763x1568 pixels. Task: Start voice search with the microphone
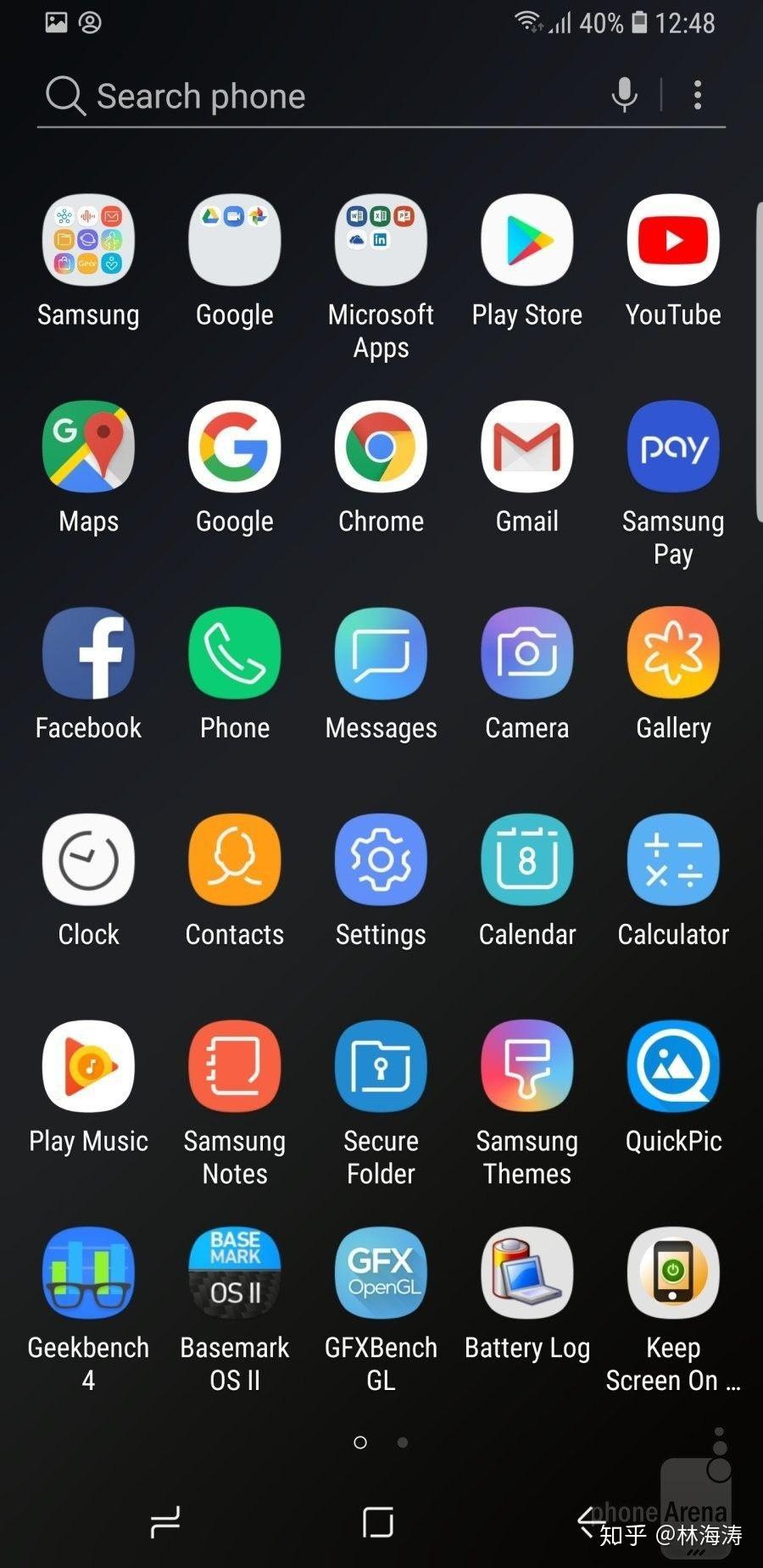624,95
